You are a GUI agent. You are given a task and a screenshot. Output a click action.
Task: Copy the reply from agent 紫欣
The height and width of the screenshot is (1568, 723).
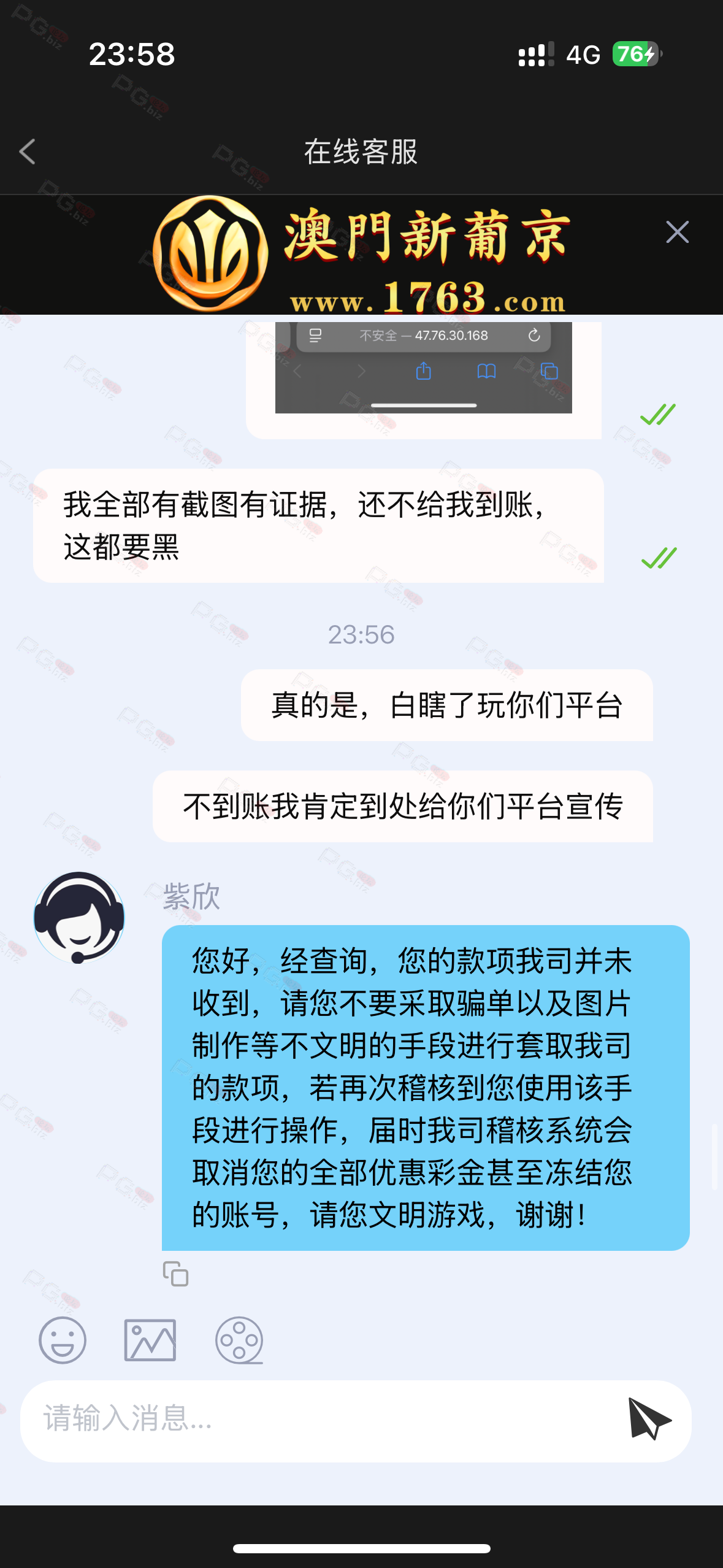tap(175, 1274)
